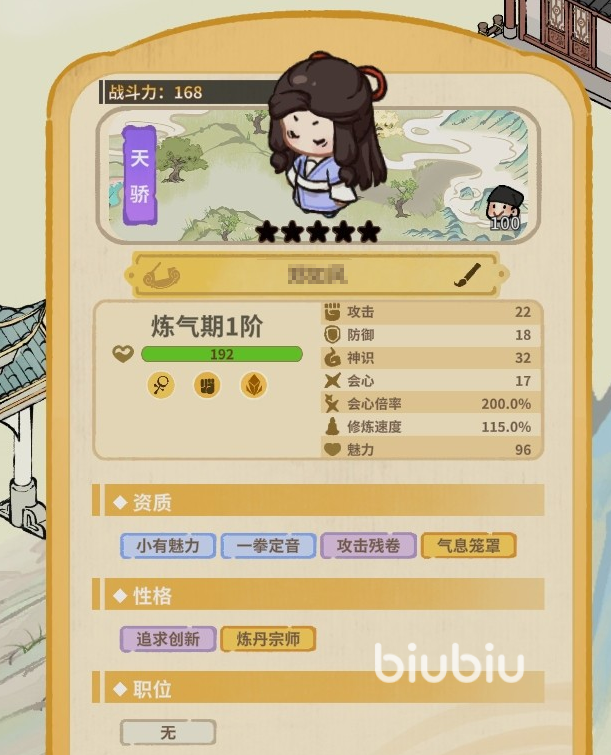View the 攻击残卷 trait details
The height and width of the screenshot is (755, 611).
tap(367, 546)
